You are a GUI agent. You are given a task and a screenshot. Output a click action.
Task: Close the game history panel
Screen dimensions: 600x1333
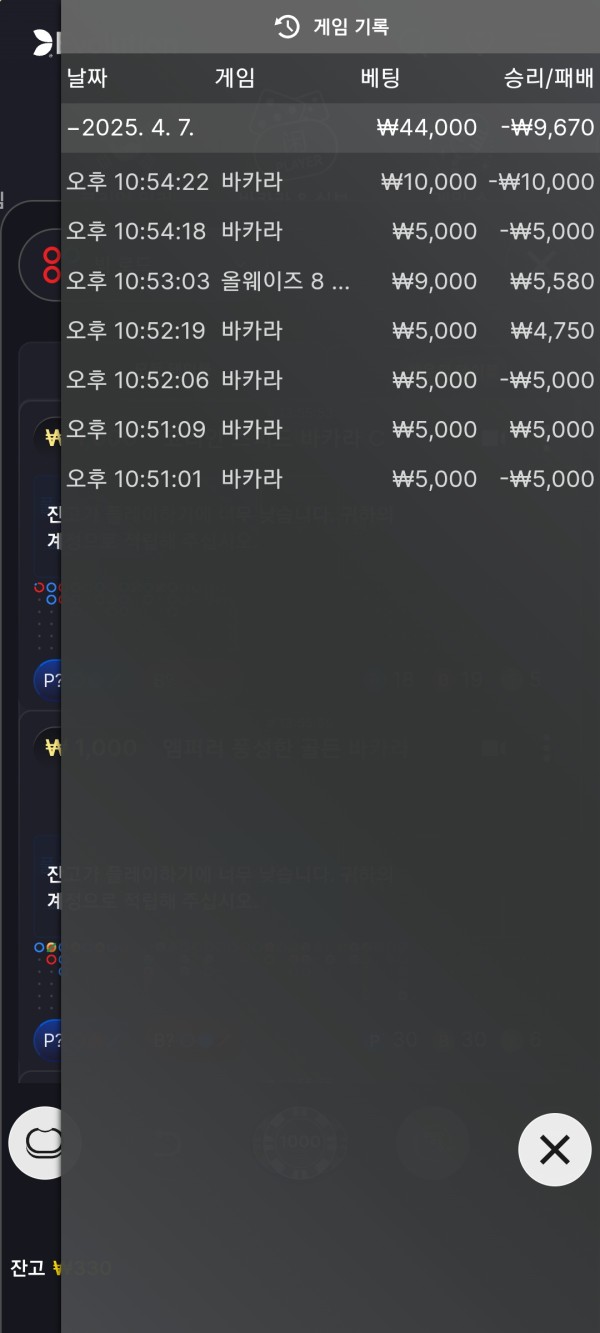tap(554, 1149)
